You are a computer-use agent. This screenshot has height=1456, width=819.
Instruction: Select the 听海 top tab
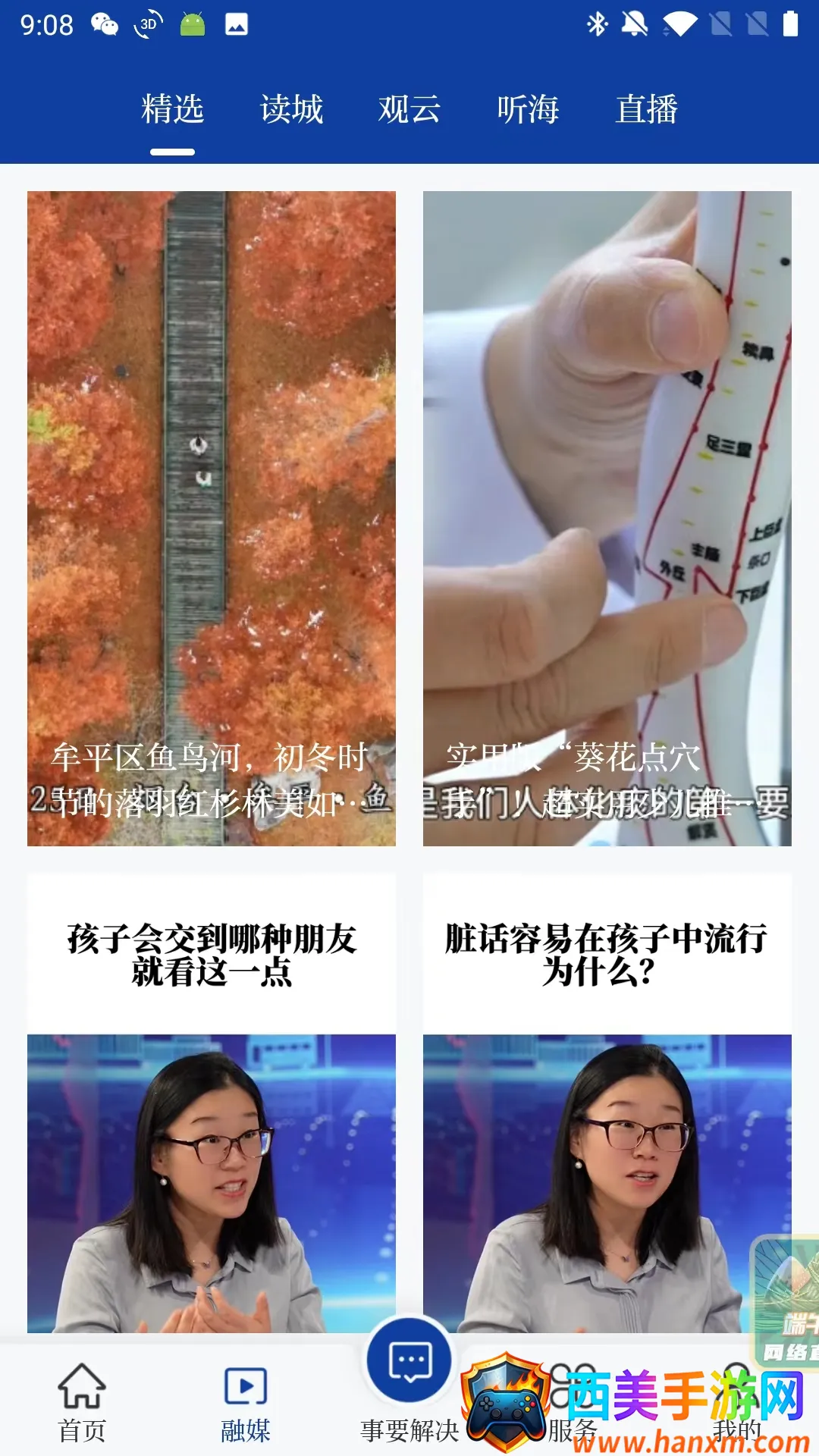coord(528,109)
